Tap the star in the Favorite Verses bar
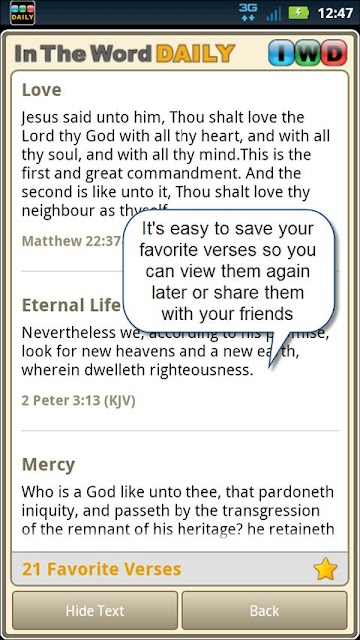This screenshot has width=360, height=640. pos(325,570)
